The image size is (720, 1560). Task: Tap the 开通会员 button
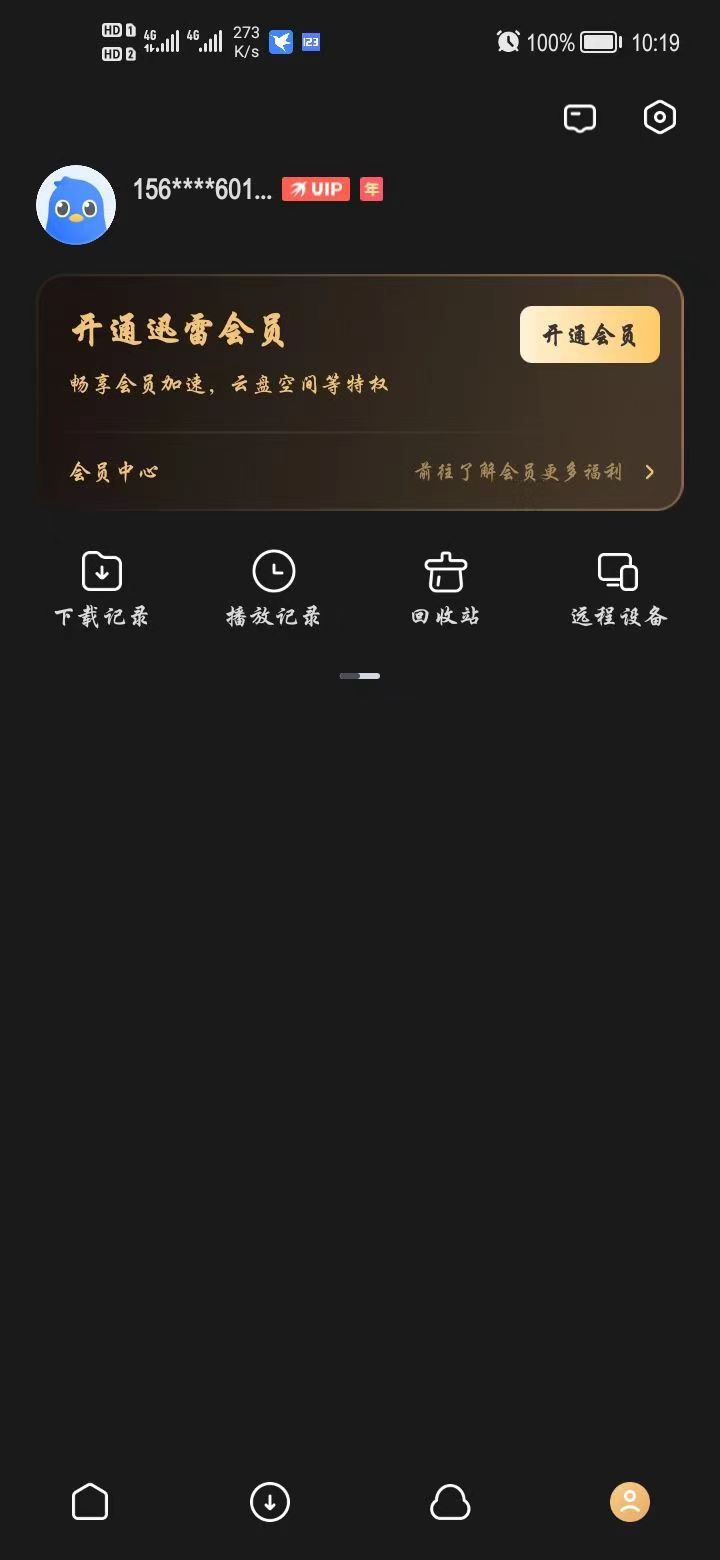click(589, 335)
